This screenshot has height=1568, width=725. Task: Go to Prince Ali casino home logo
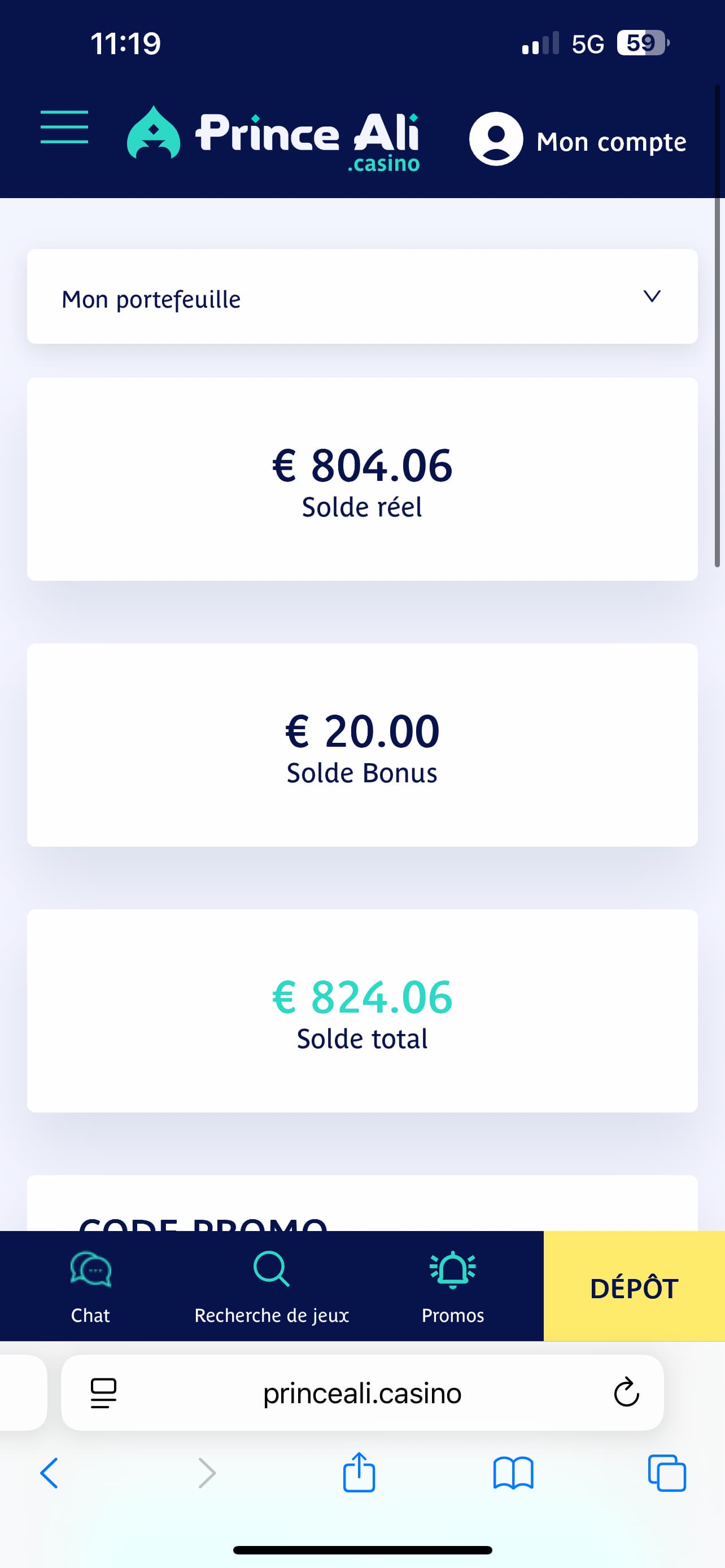pos(273,138)
